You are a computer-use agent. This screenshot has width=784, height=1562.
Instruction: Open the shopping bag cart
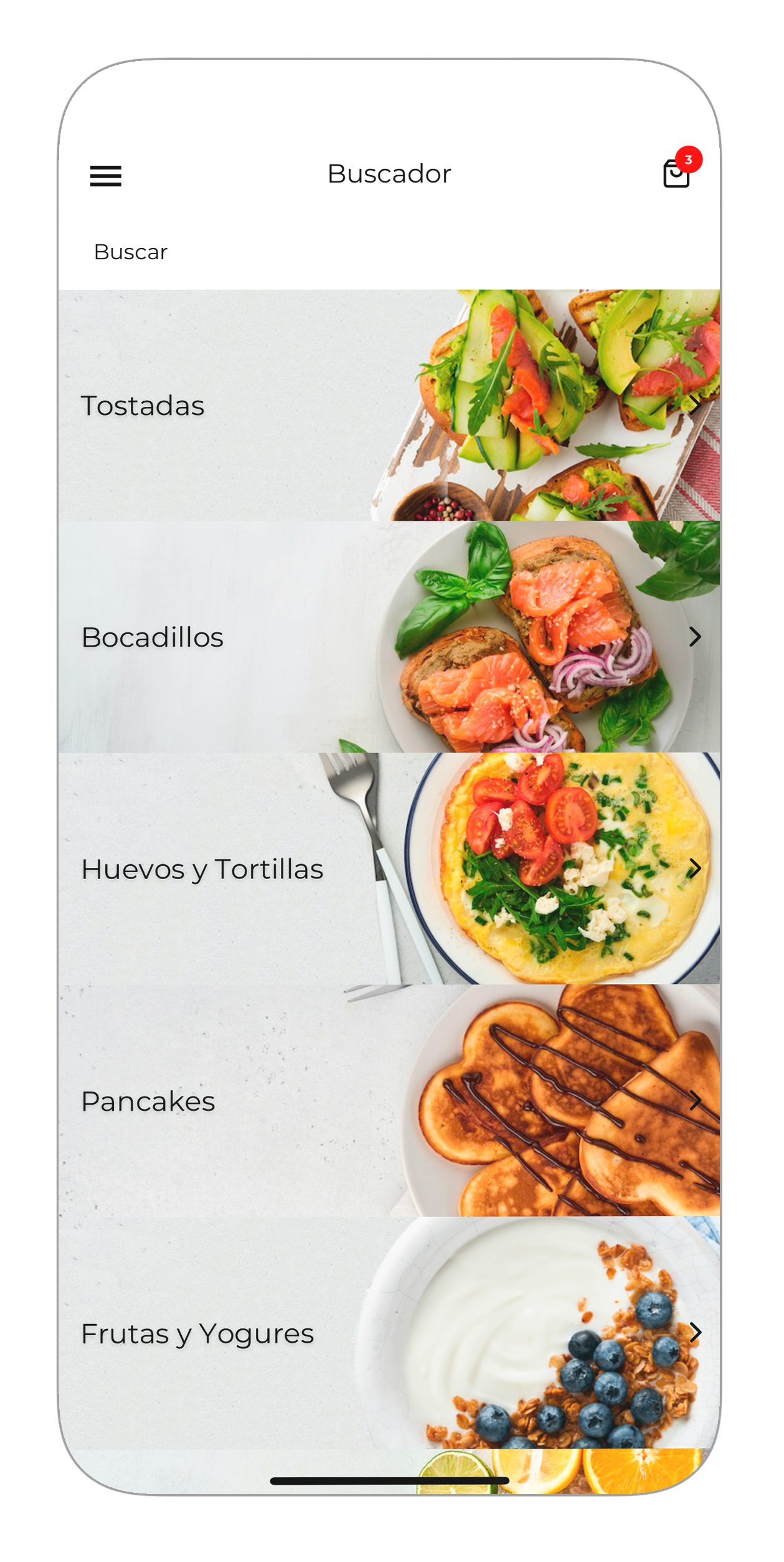pyautogui.click(x=676, y=174)
